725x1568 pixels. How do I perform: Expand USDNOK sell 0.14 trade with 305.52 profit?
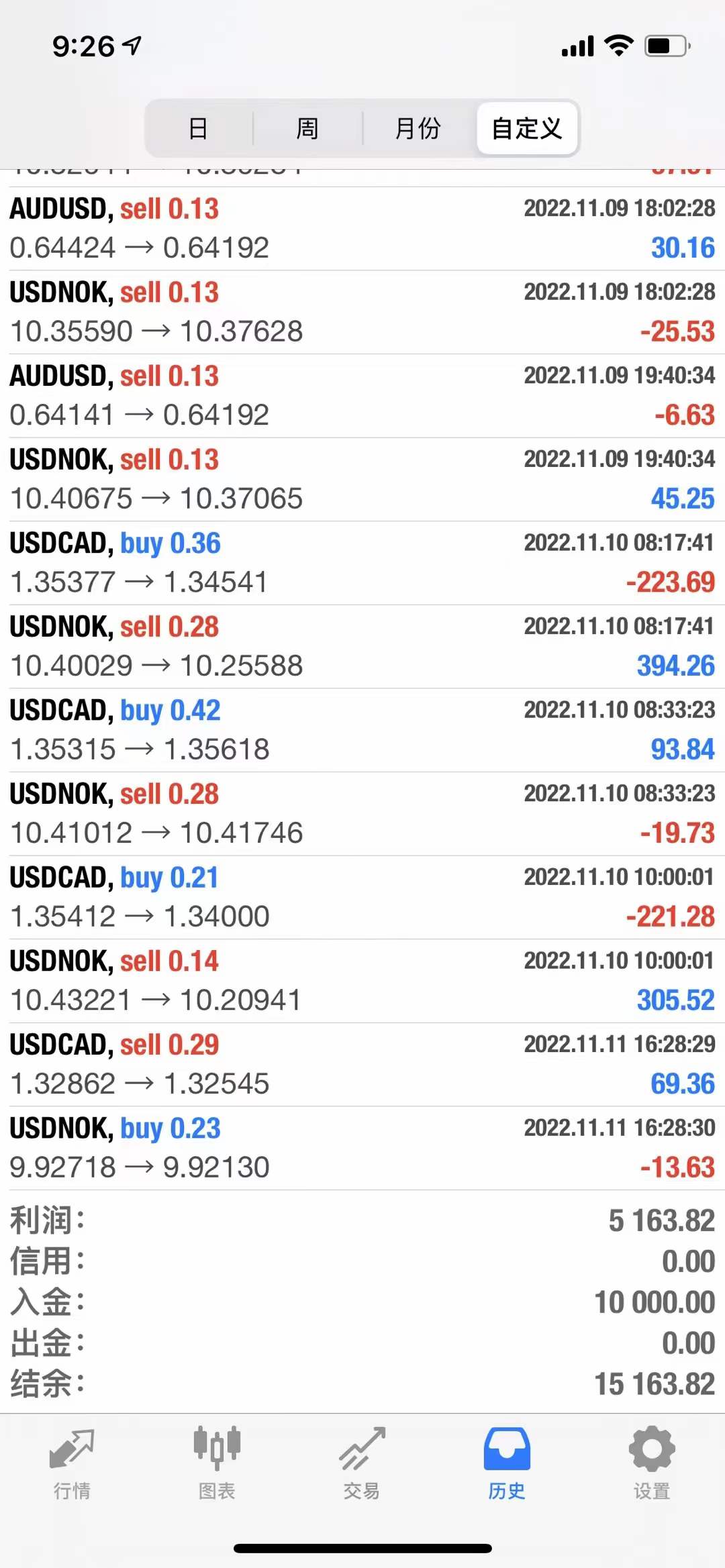pyautogui.click(x=362, y=980)
